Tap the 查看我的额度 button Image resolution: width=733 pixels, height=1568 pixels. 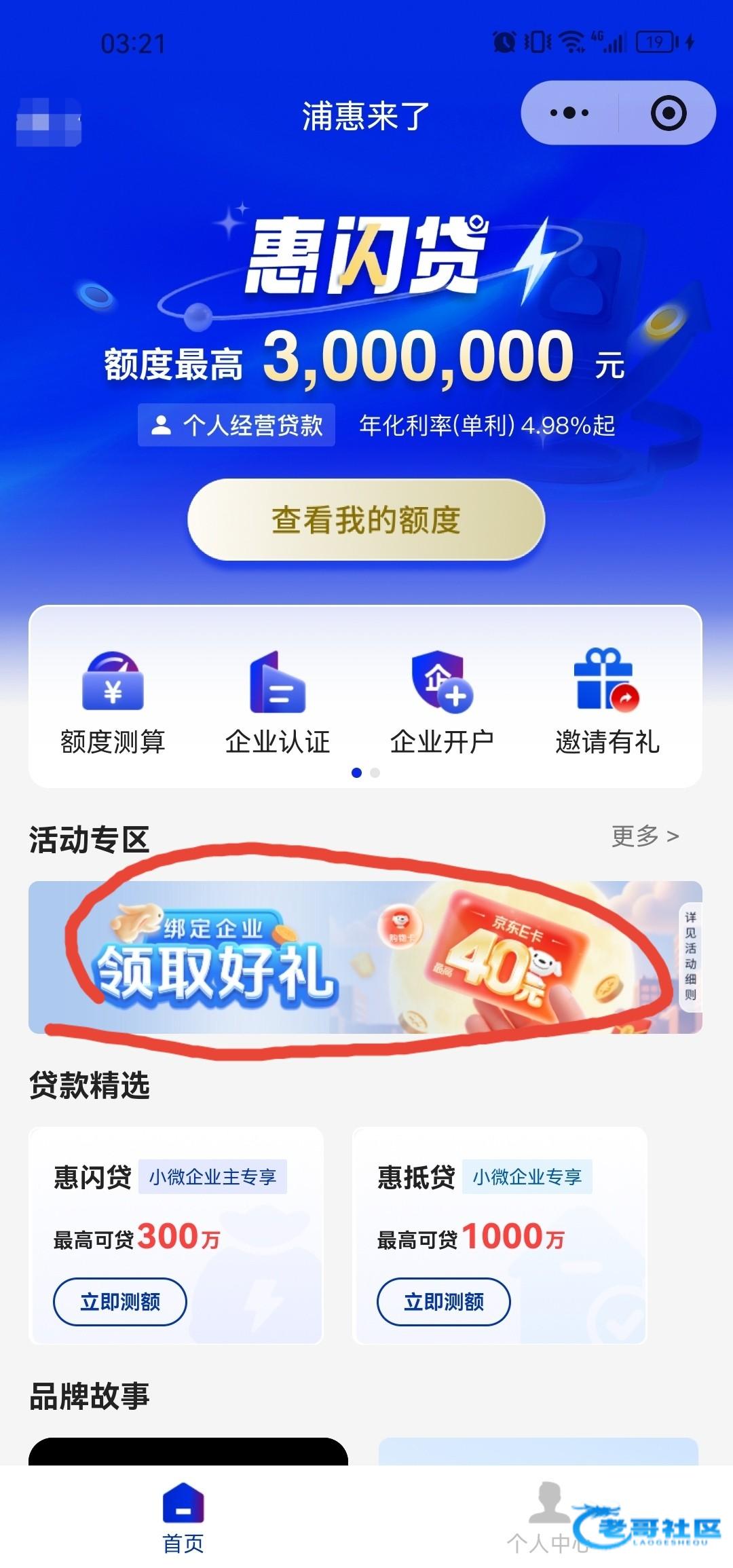(366, 520)
